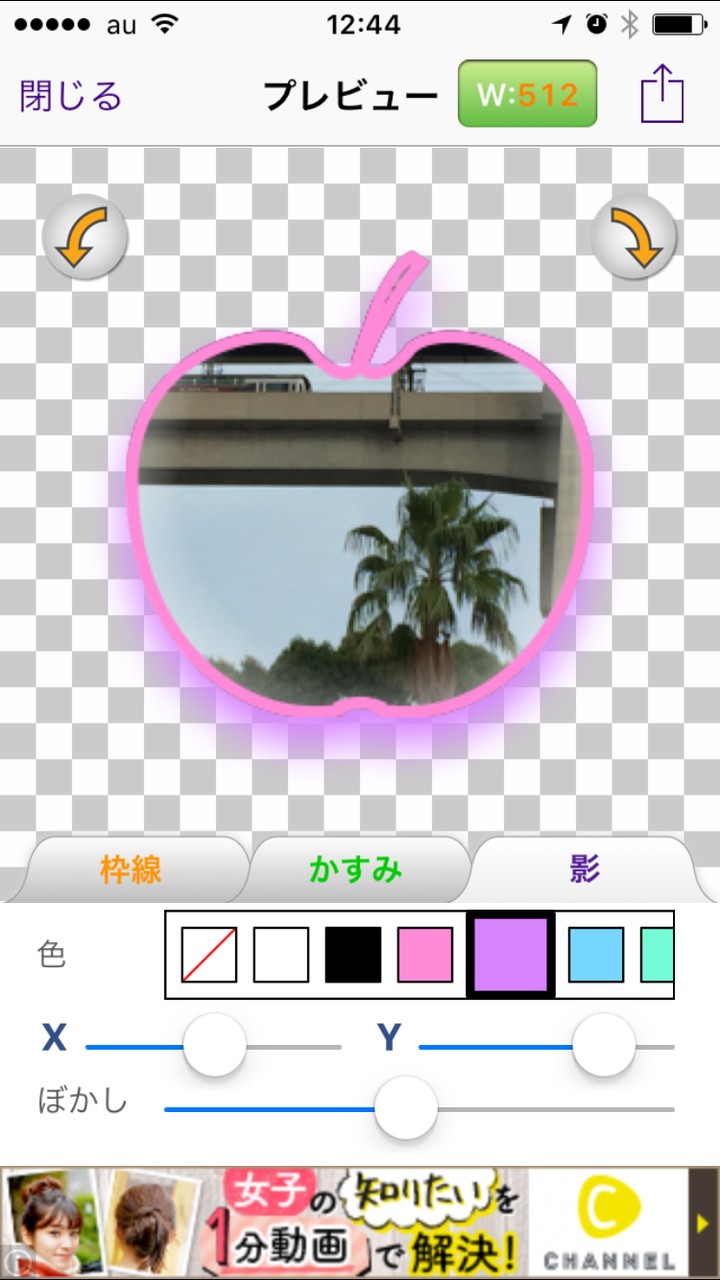Rotate image clockwise with the right arrow
Screen dimensions: 720x1280
634,237
